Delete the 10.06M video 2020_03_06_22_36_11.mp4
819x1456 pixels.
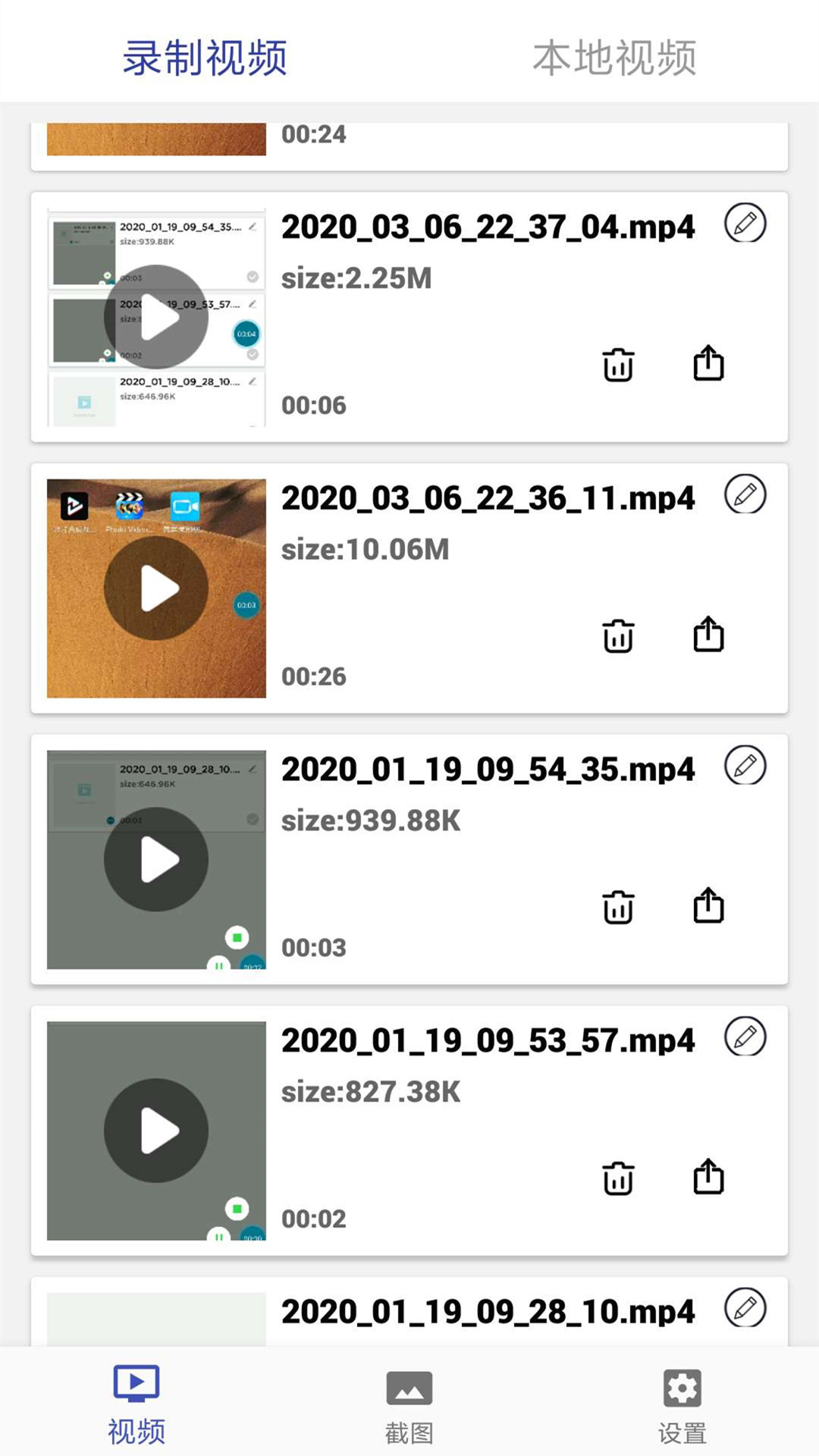(618, 635)
